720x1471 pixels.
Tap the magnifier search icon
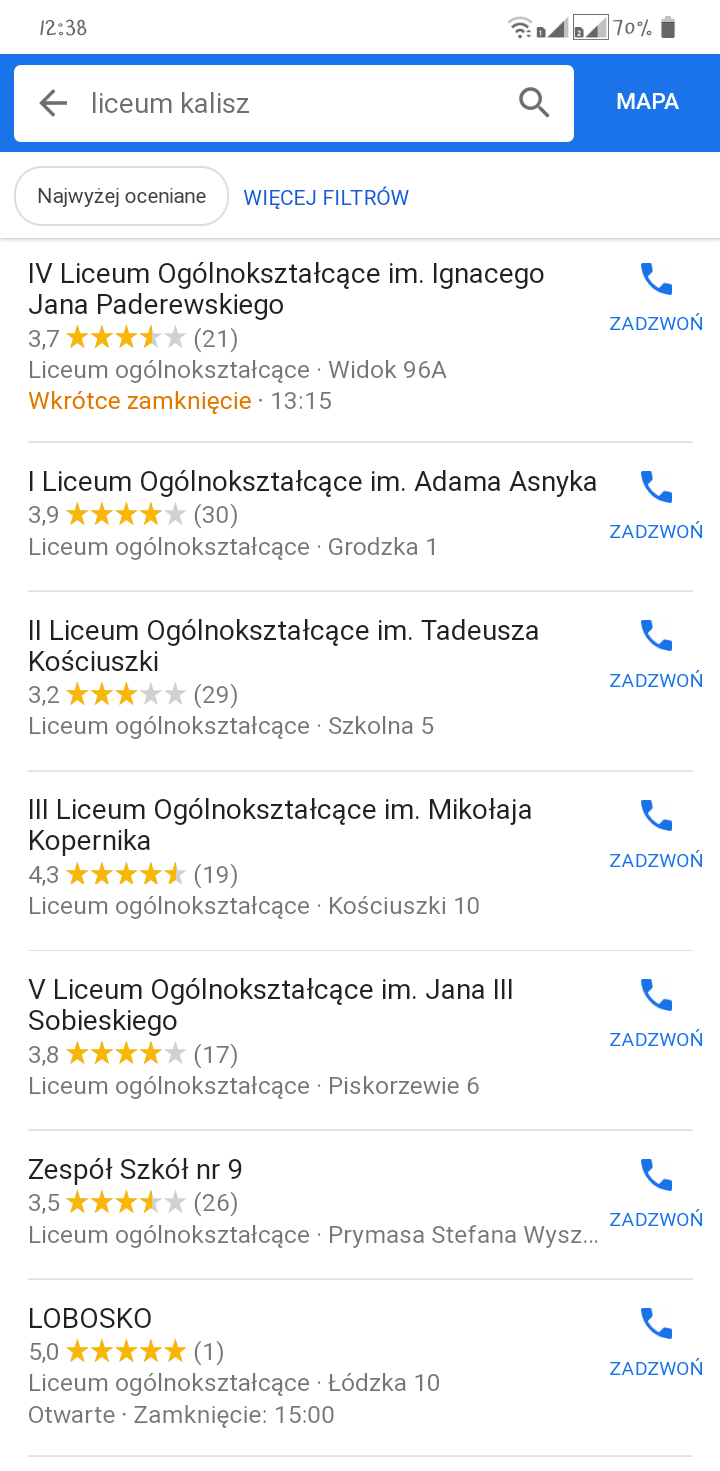click(535, 102)
